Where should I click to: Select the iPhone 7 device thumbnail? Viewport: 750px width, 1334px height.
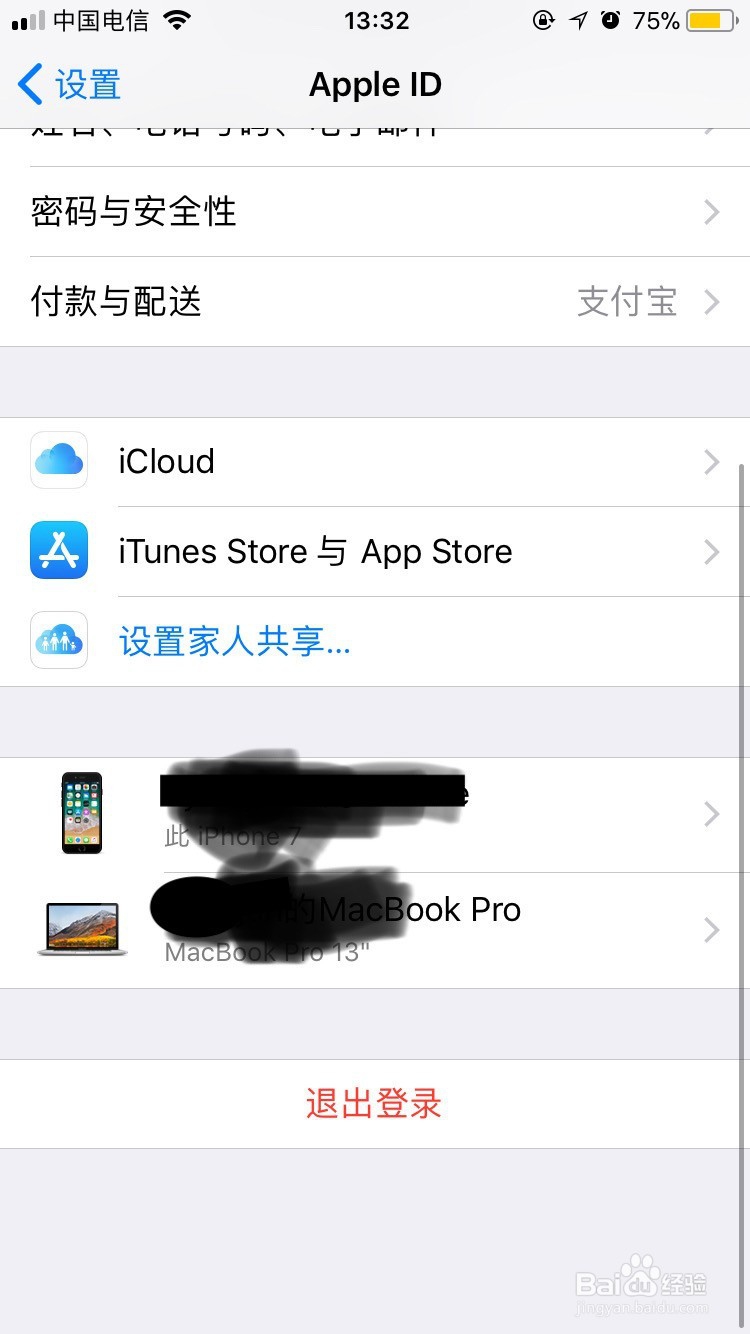[82, 813]
